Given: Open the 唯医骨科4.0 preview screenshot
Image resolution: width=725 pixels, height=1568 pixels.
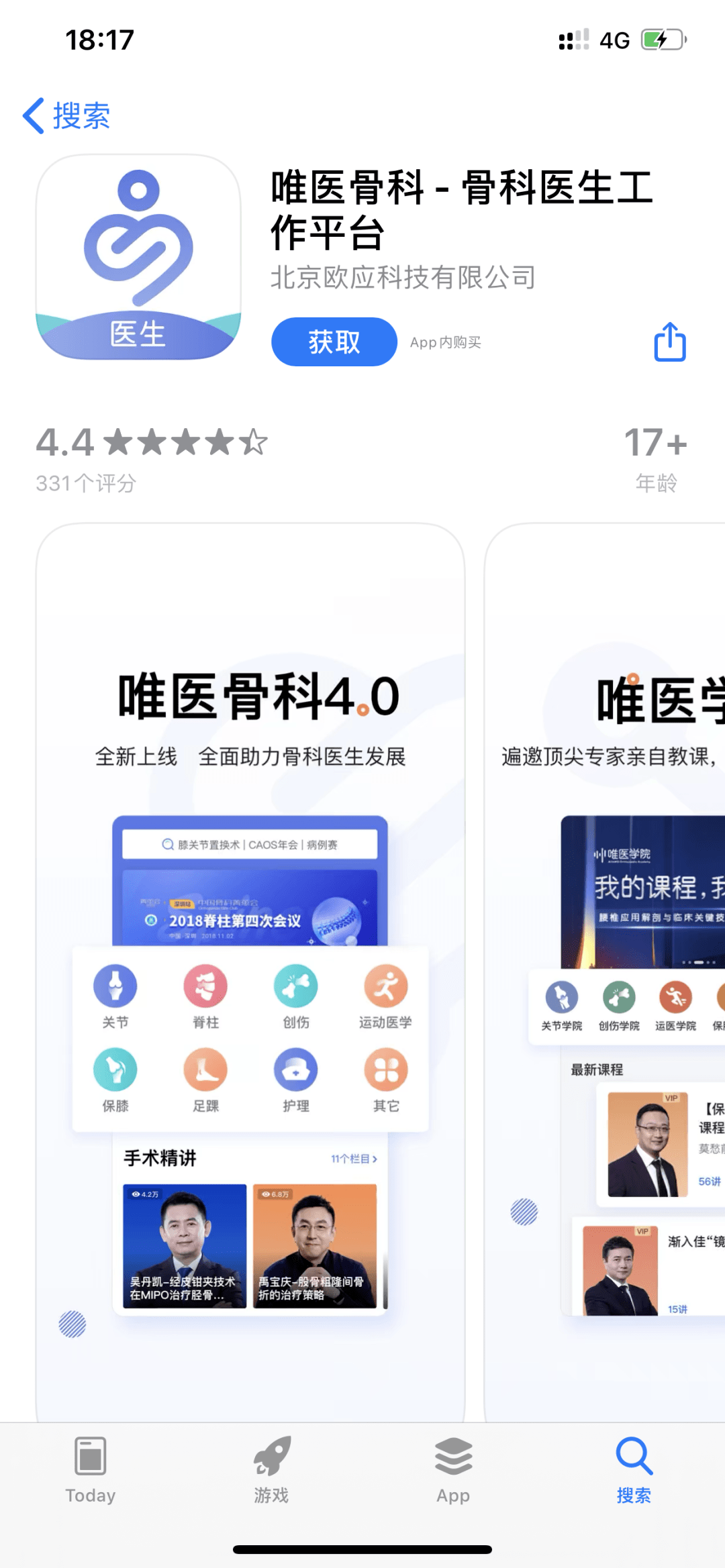Looking at the screenshot, I should tap(250, 972).
